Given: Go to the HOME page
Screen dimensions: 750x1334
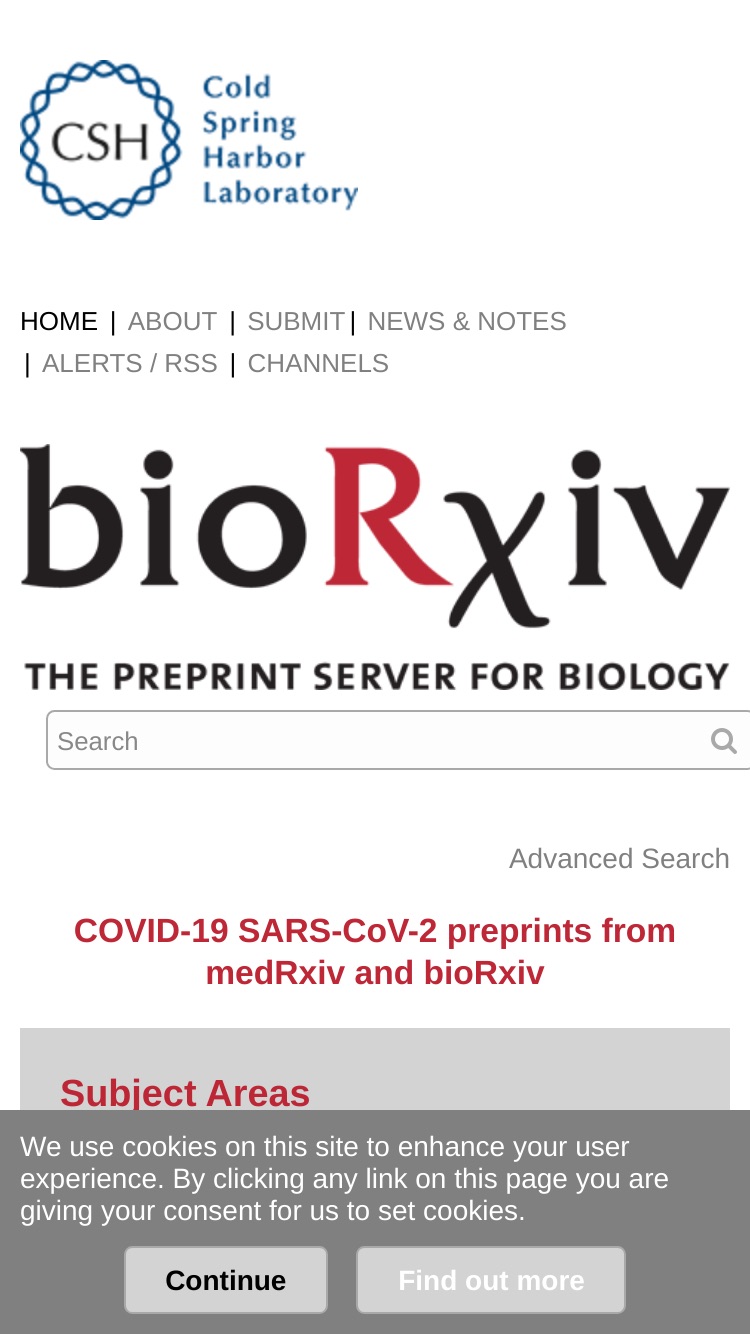Looking at the screenshot, I should coord(59,321).
